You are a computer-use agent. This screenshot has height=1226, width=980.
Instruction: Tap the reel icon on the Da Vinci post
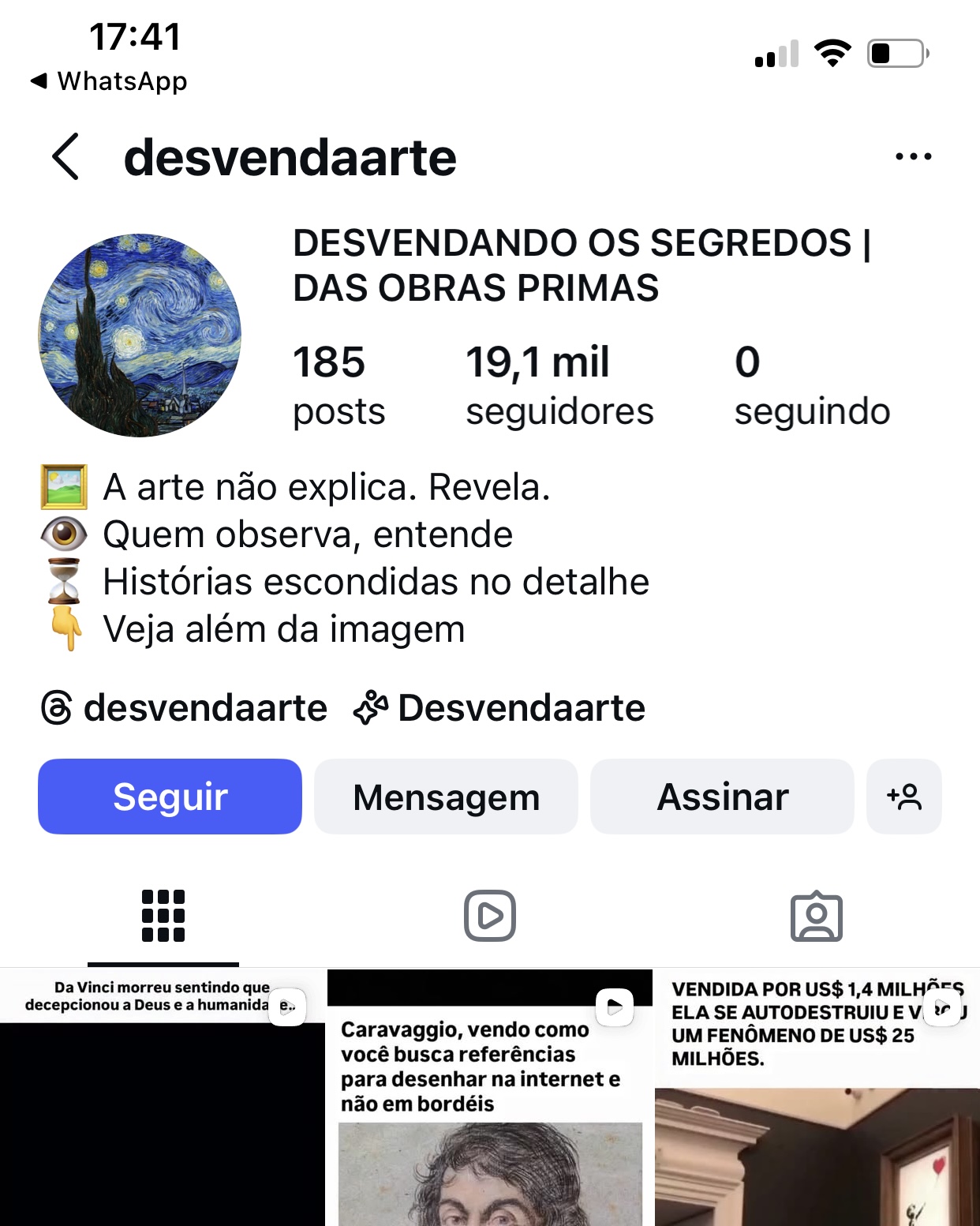[286, 1007]
